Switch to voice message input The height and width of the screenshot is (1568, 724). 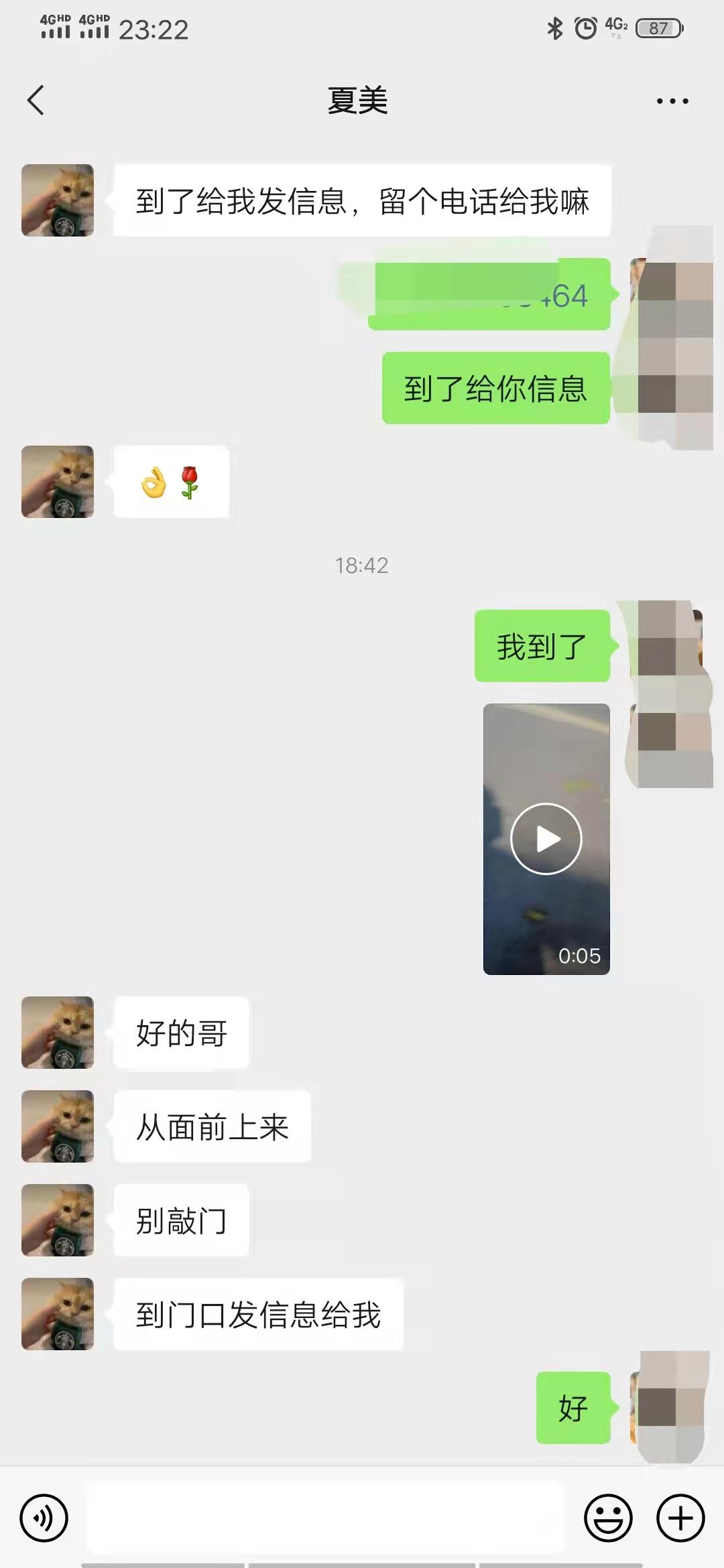pyautogui.click(x=44, y=1518)
